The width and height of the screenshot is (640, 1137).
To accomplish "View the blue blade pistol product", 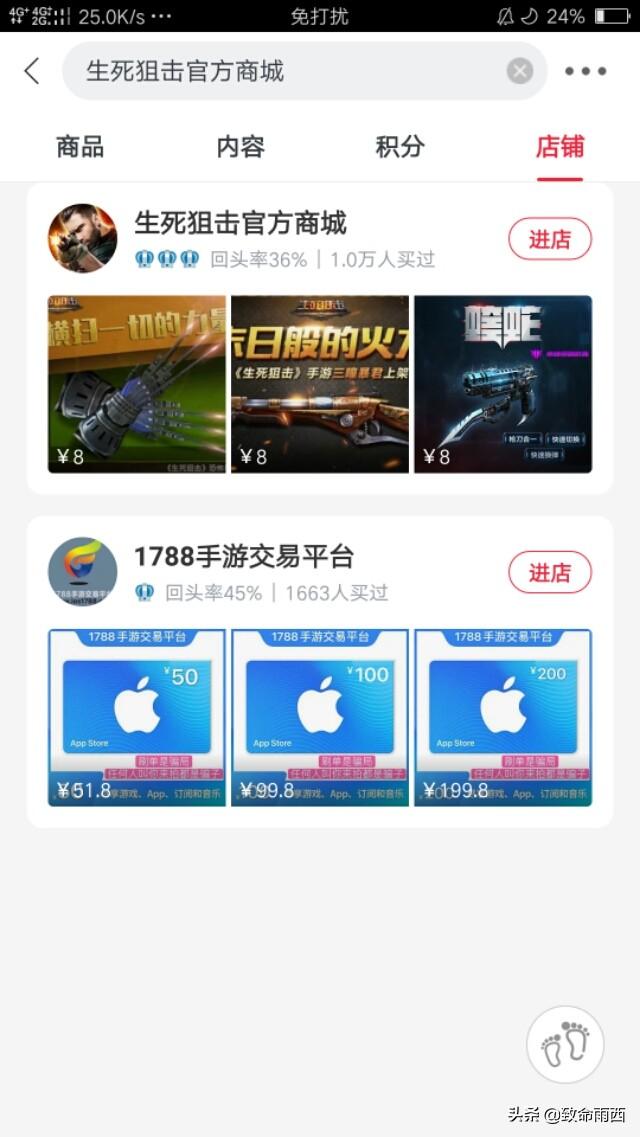I will [503, 384].
